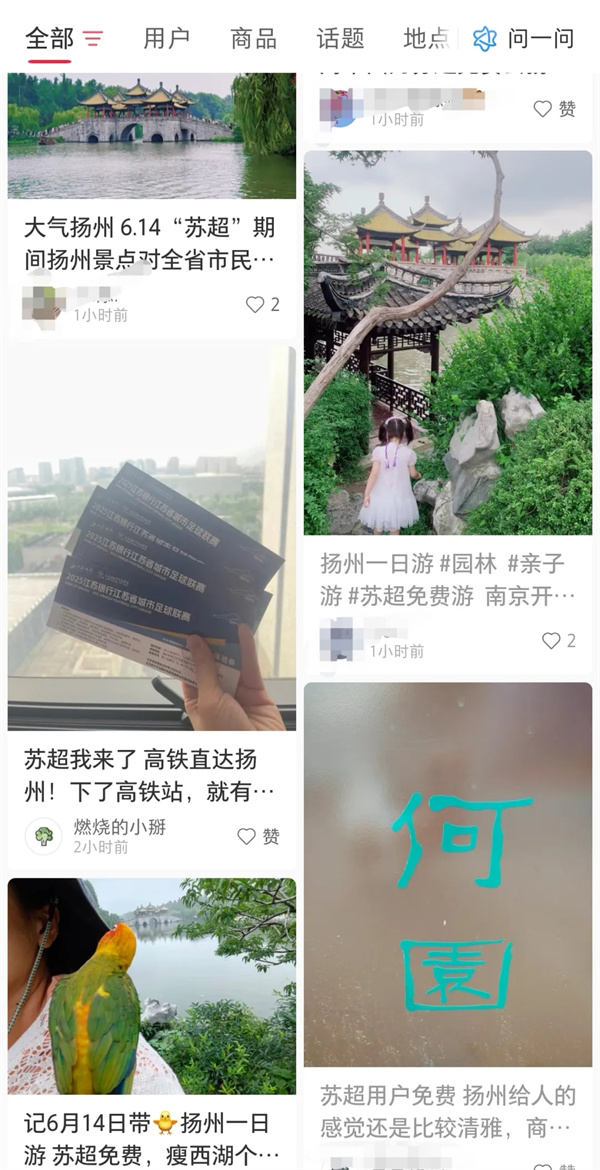Switch to the 地点 tab
The image size is (600, 1170).
tap(426, 39)
